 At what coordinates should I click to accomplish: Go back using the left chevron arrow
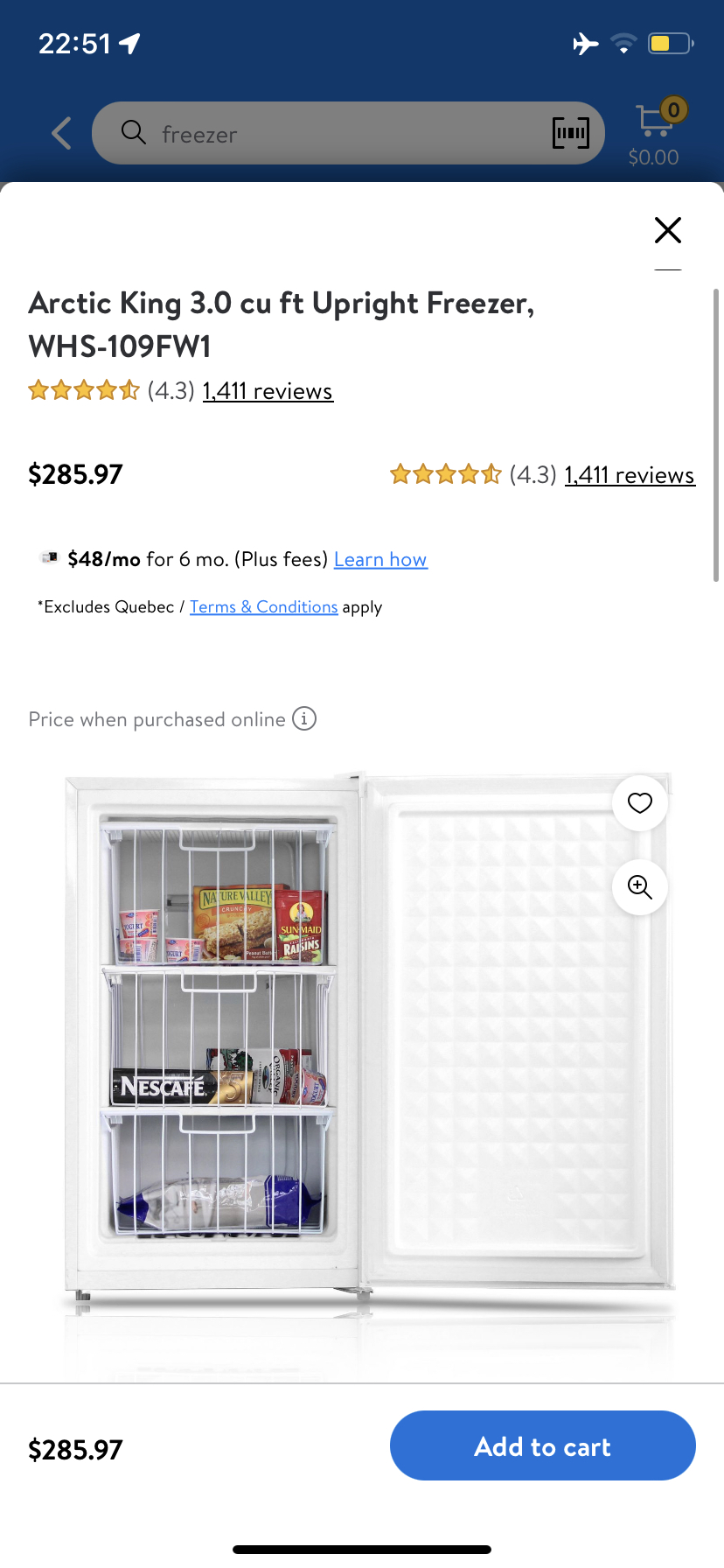coord(59,133)
